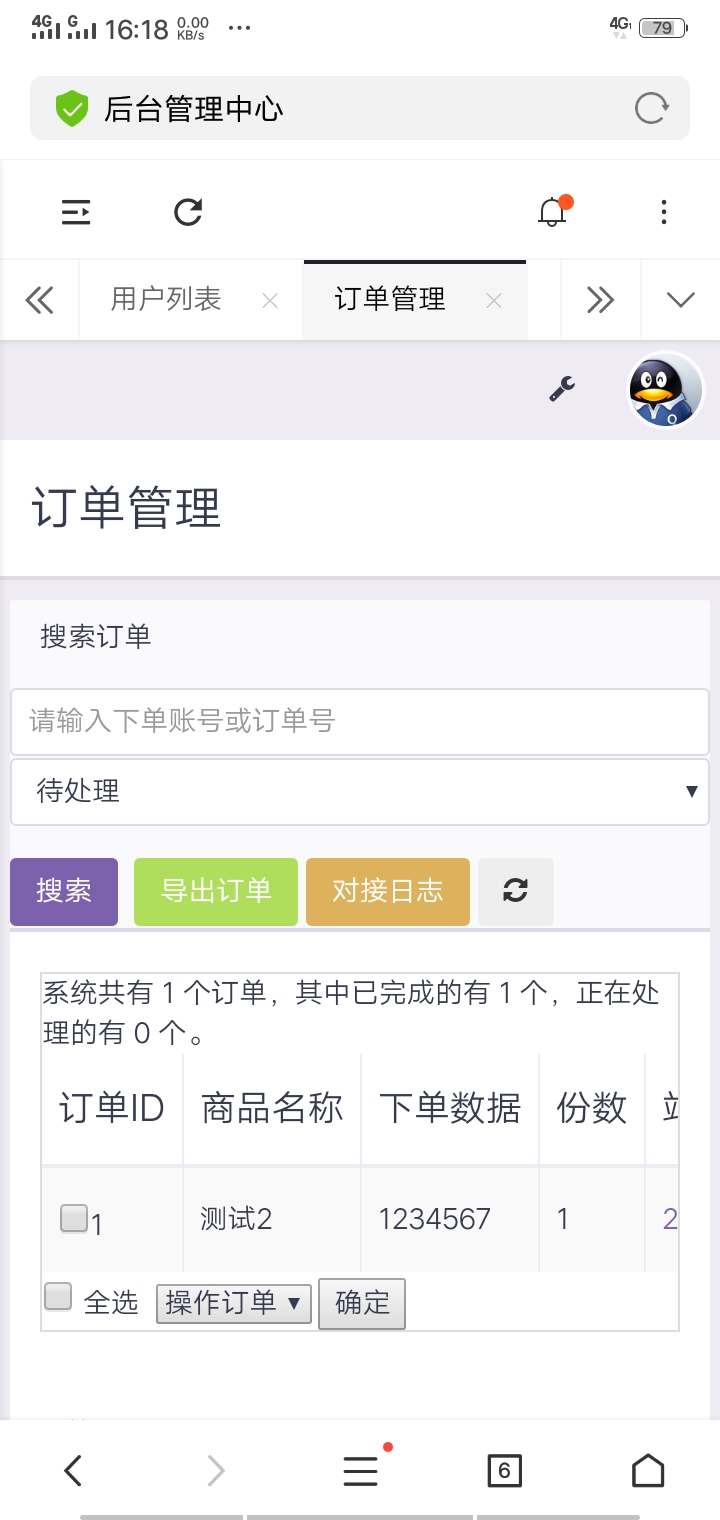Viewport: 720px width, 1520px height.
Task: Tap the wrench settings icon above the page title
Action: pyautogui.click(x=561, y=391)
